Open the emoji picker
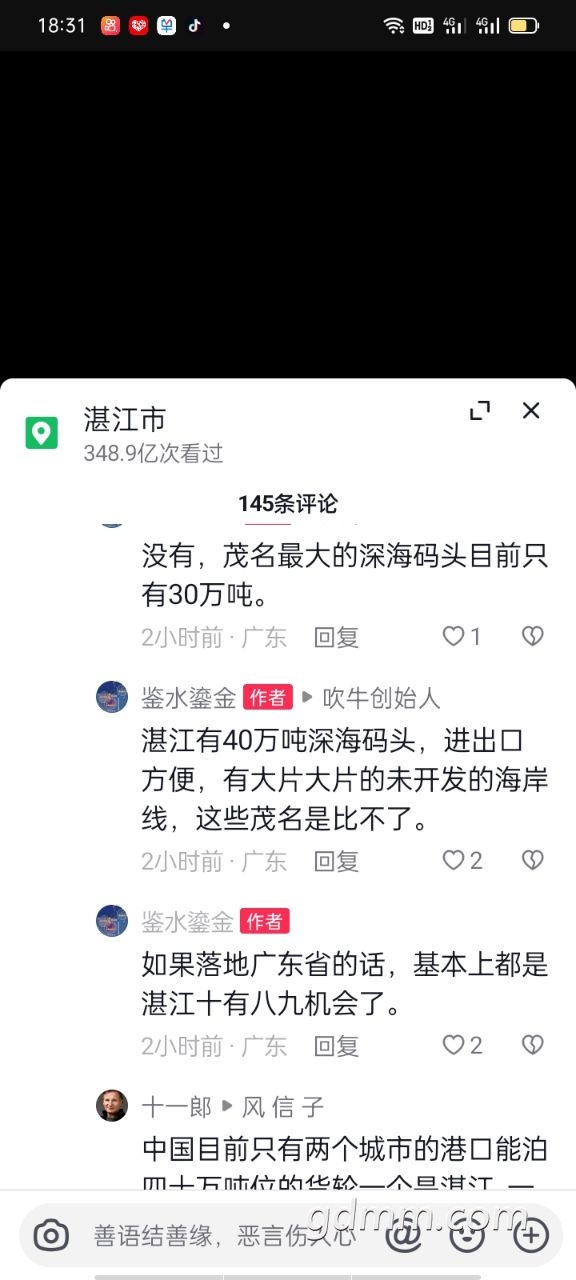 click(467, 1235)
